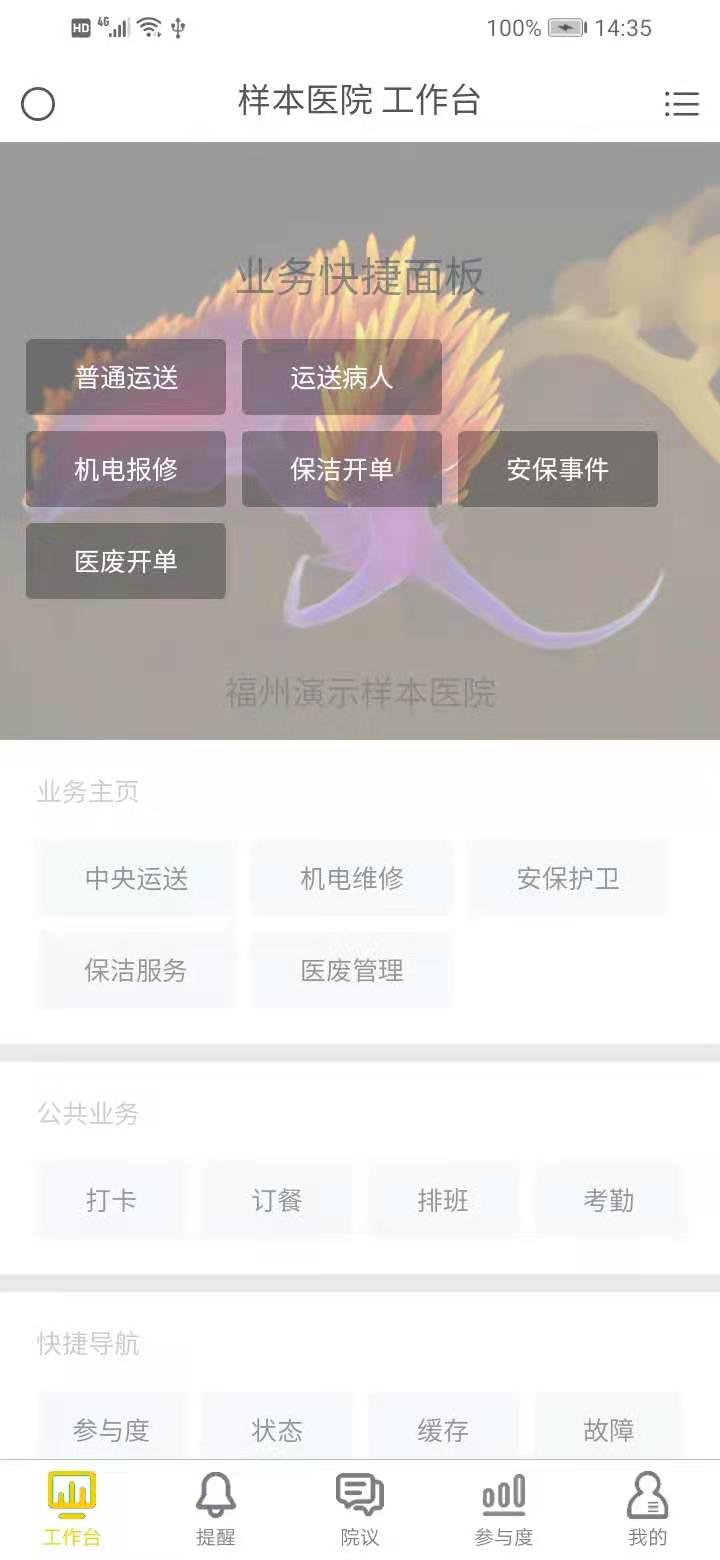Open 机电报修 from the quick panel
720x1560 pixels.
[x=125, y=469]
